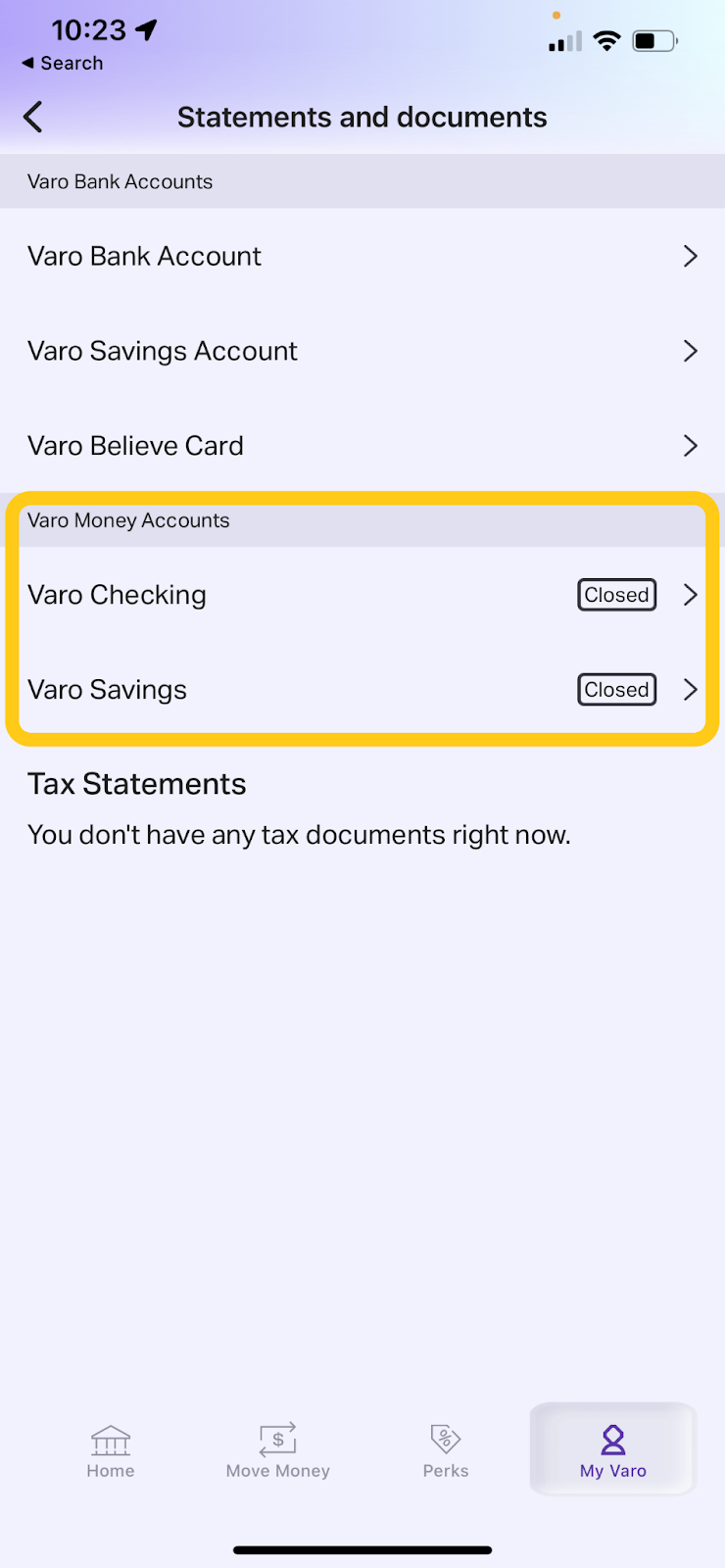This screenshot has height=1568, width=725.
Task: Open the closed Varo Checking account
Action: click(x=362, y=595)
